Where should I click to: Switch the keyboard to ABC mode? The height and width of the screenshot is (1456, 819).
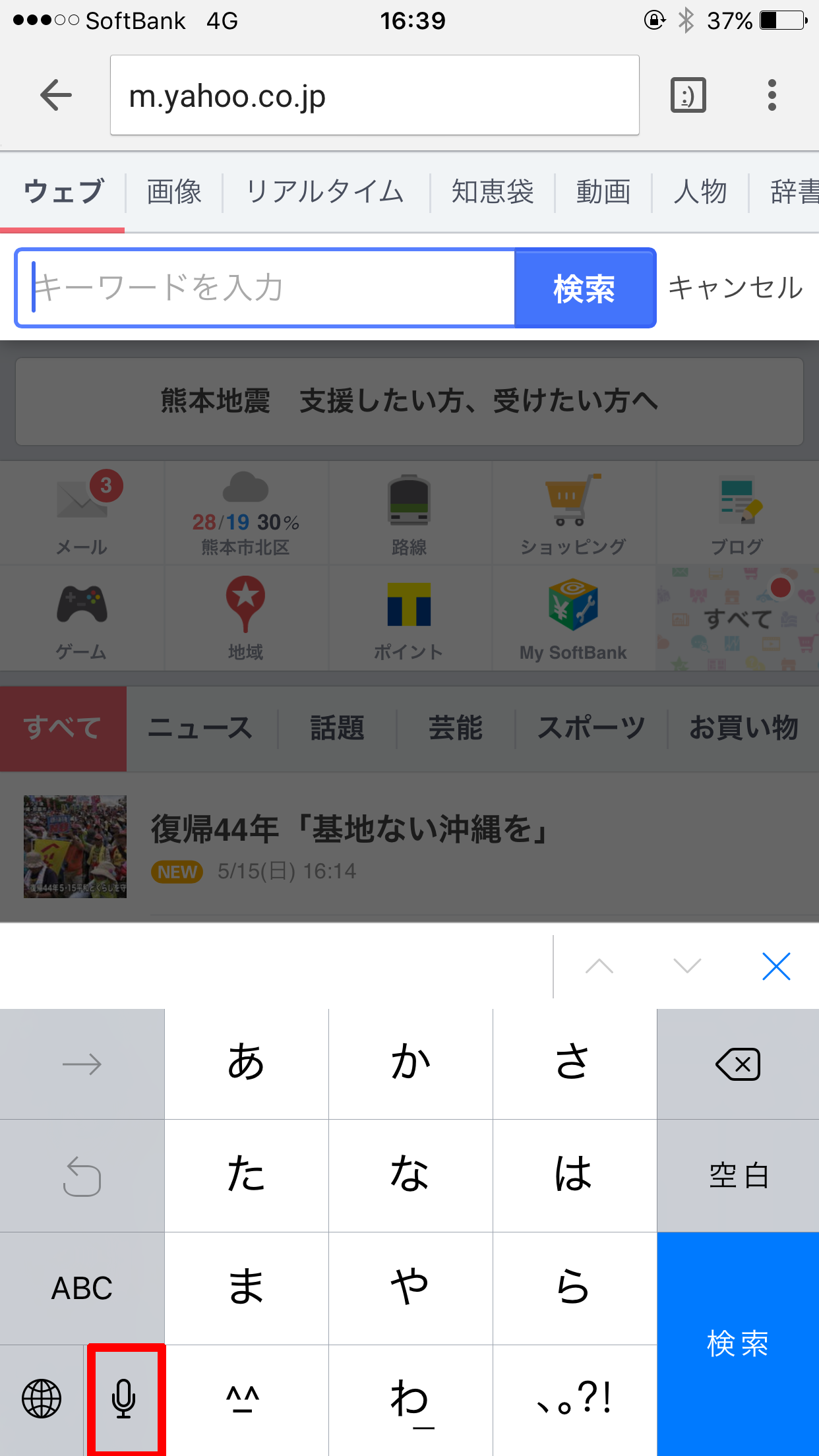[x=82, y=1288]
